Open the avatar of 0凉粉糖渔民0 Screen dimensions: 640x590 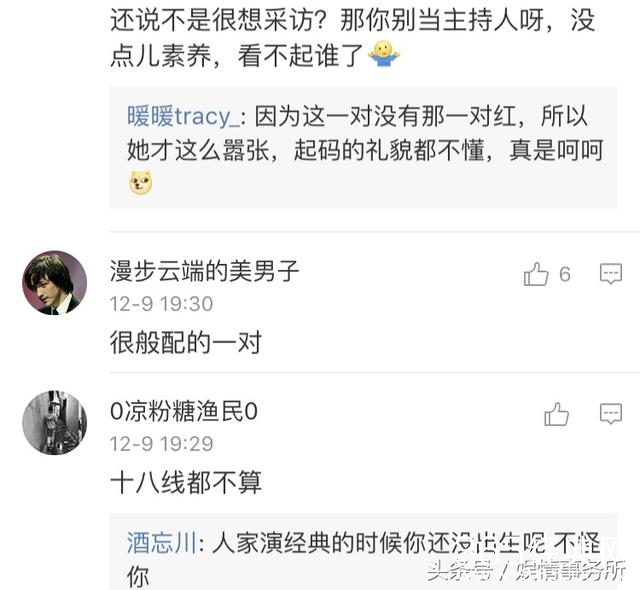coord(54,423)
